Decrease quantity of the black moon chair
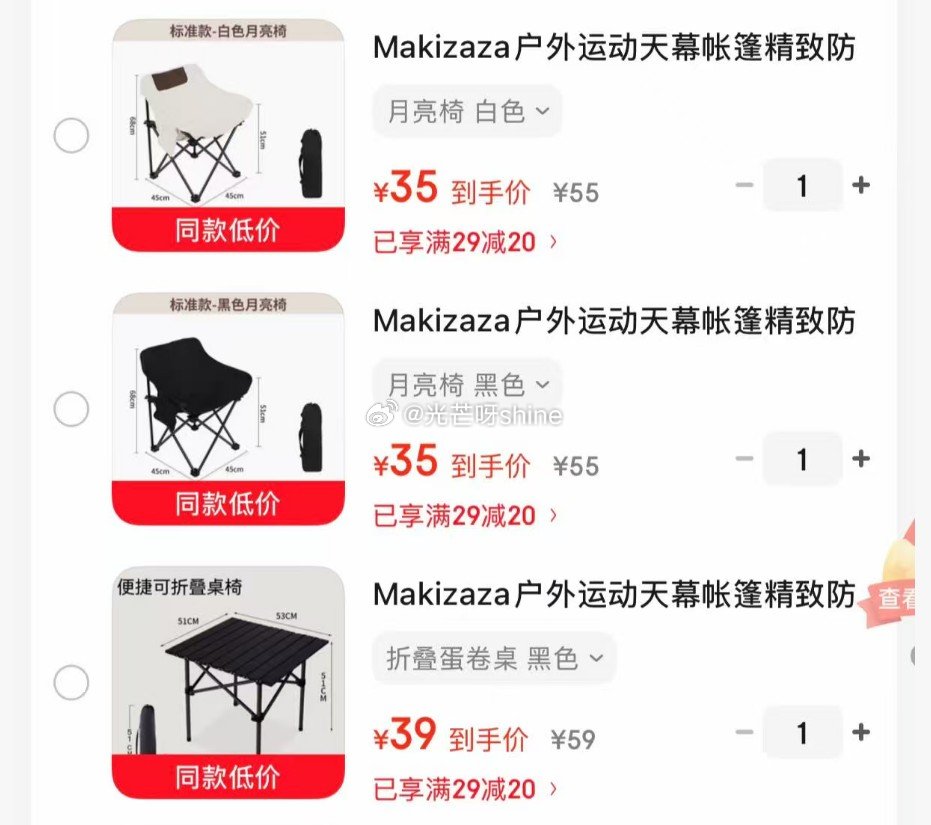The width and height of the screenshot is (931, 825). click(x=744, y=459)
